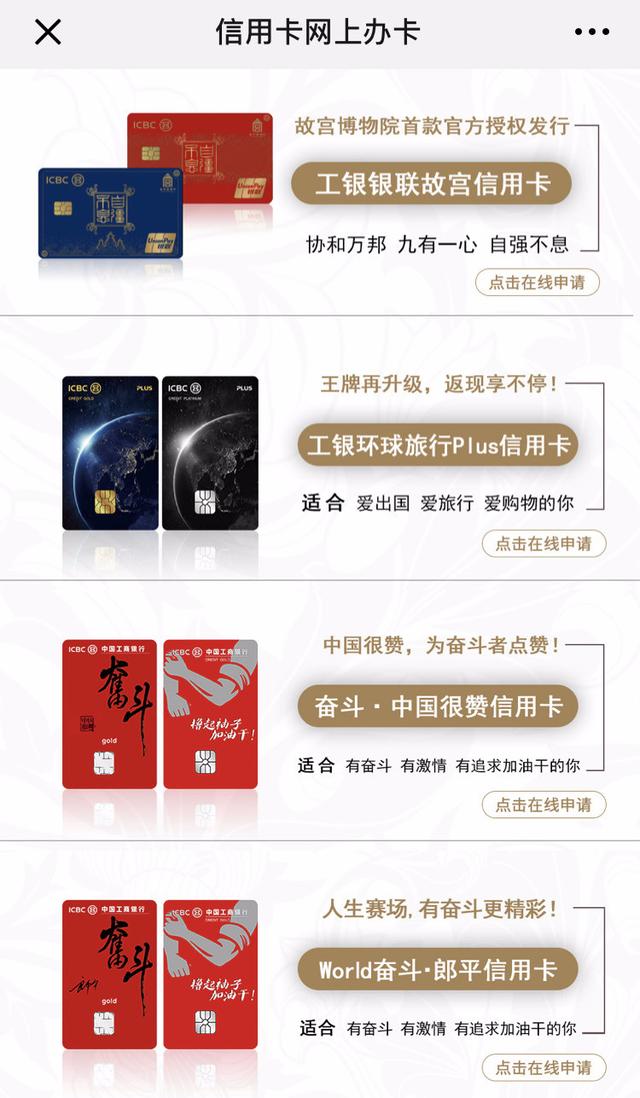The width and height of the screenshot is (640, 1098).
Task: Select the 奋斗·中国很赞信用卡 card
Action: pyautogui.click(x=438, y=706)
